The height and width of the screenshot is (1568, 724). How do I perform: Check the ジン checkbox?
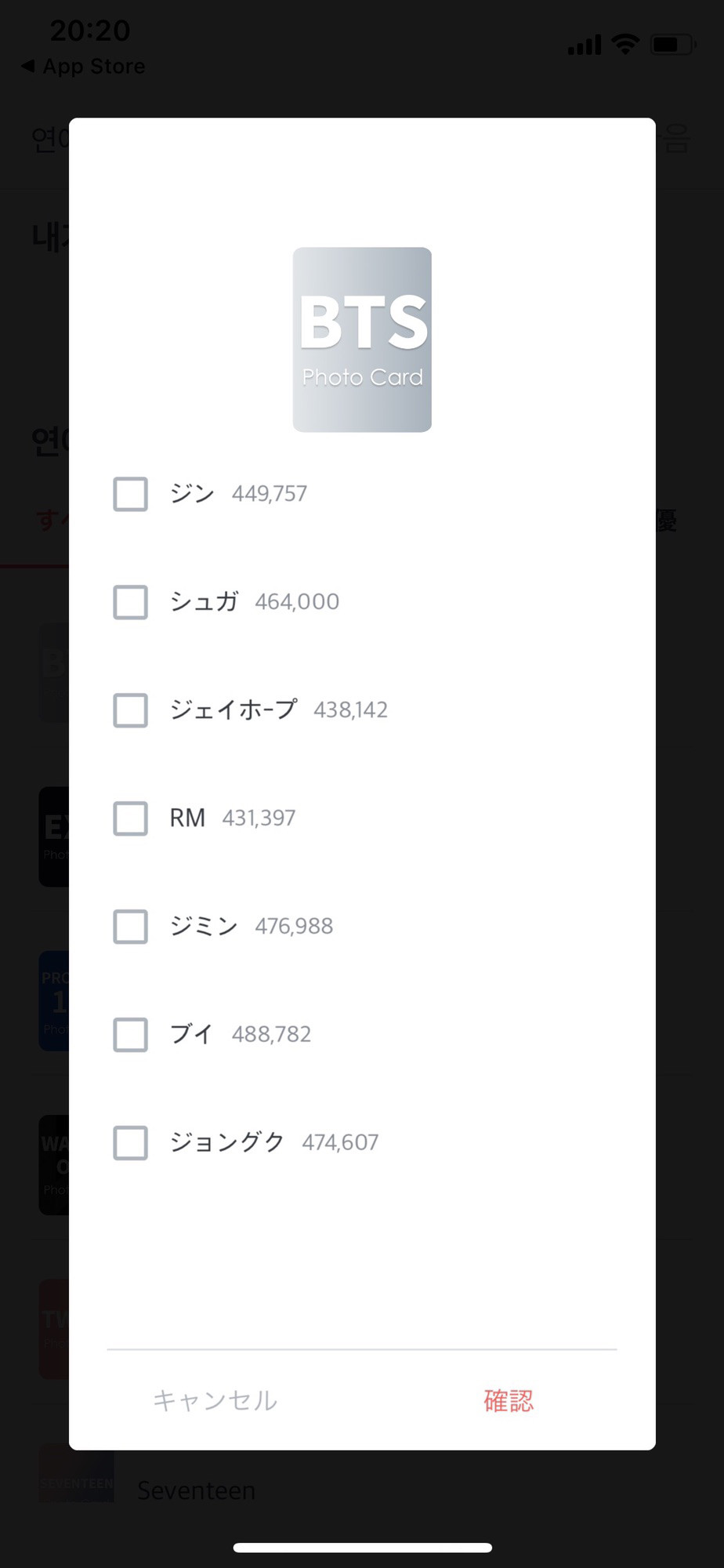130,494
